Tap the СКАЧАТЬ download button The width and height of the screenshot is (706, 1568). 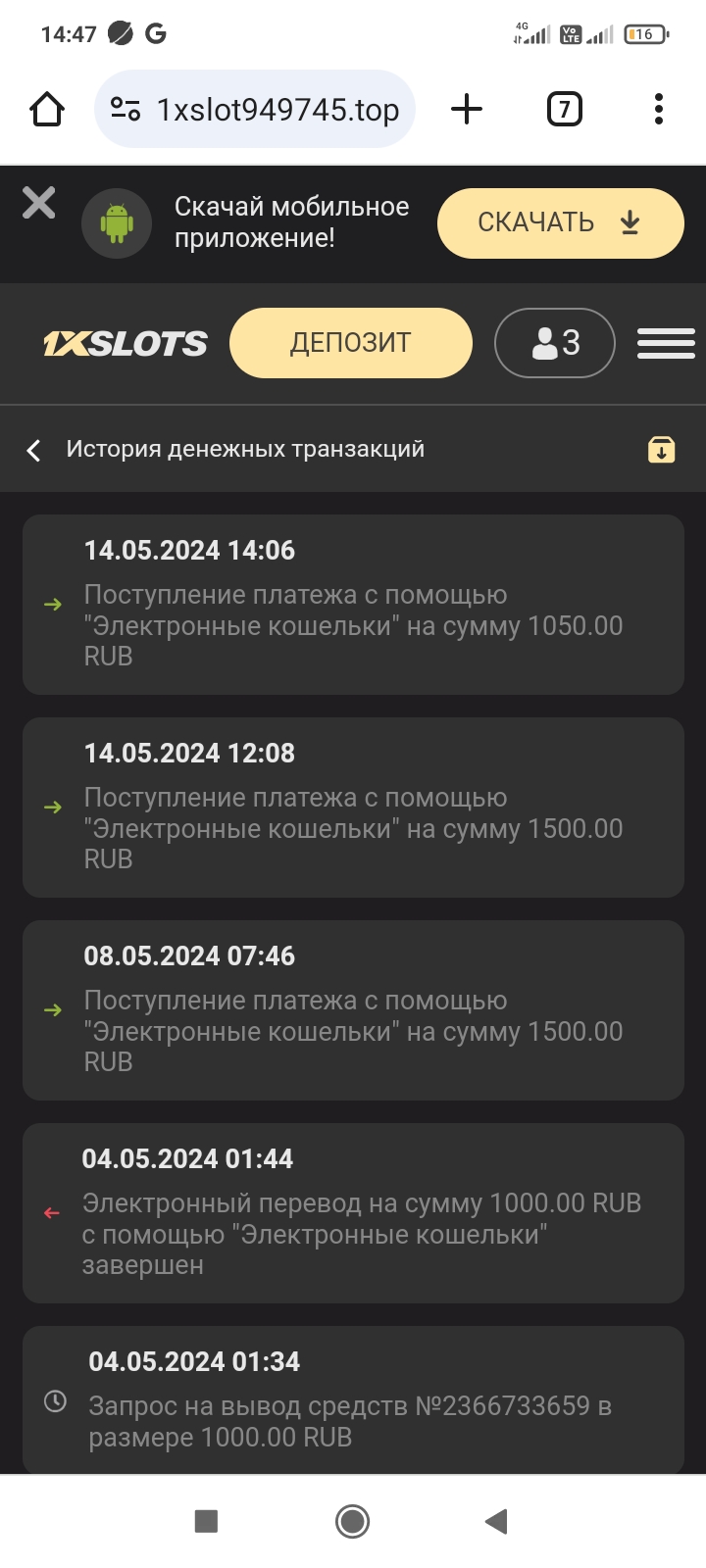click(x=560, y=223)
